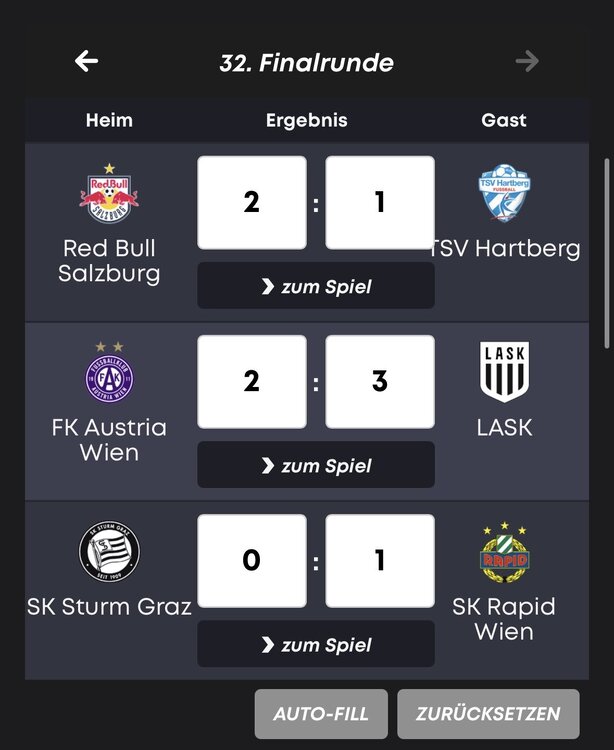Edit SK Sturm Graz's home score
Image resolution: width=614 pixels, height=750 pixels.
[x=251, y=561]
